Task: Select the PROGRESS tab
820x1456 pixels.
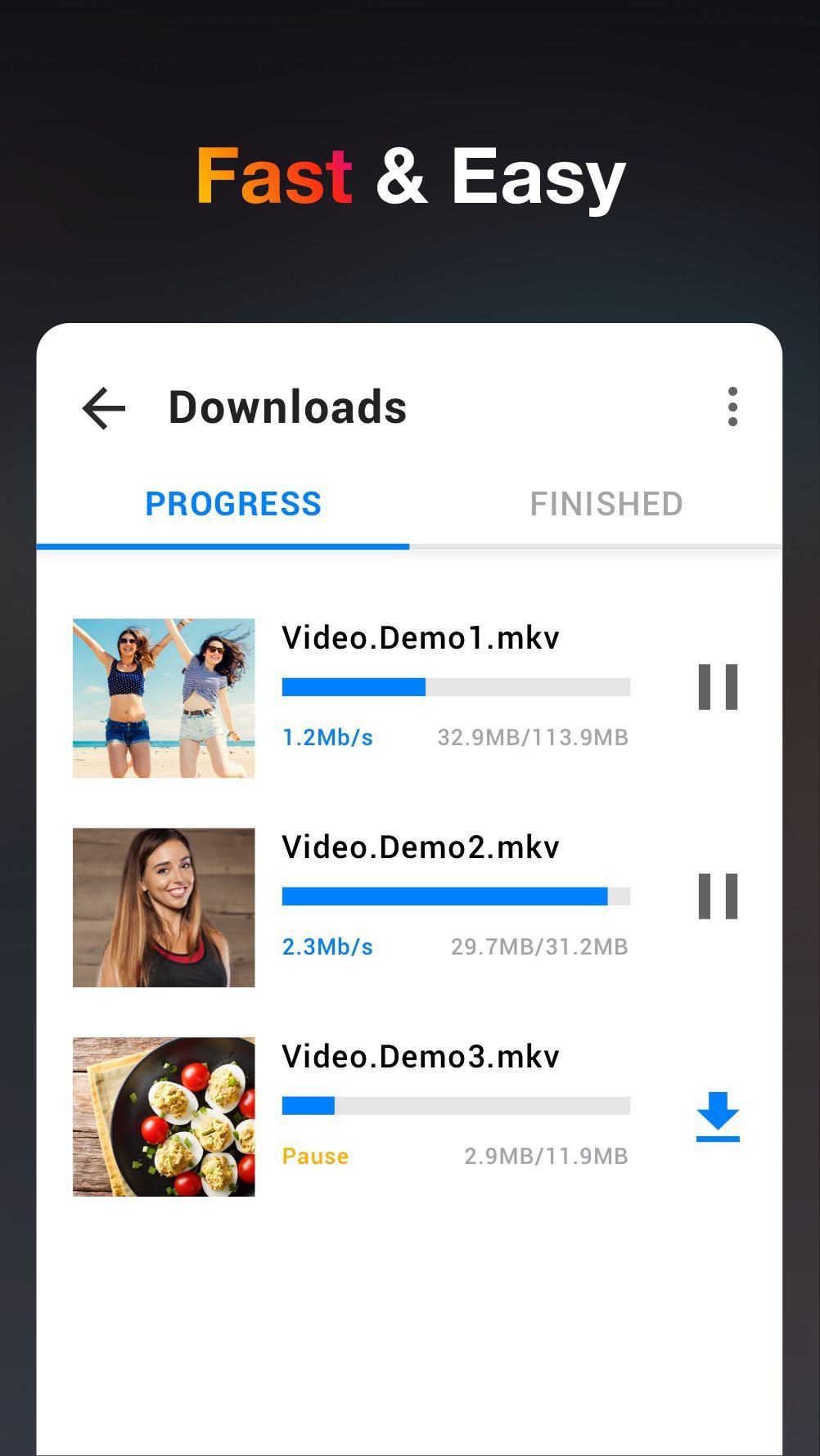Action: click(233, 504)
